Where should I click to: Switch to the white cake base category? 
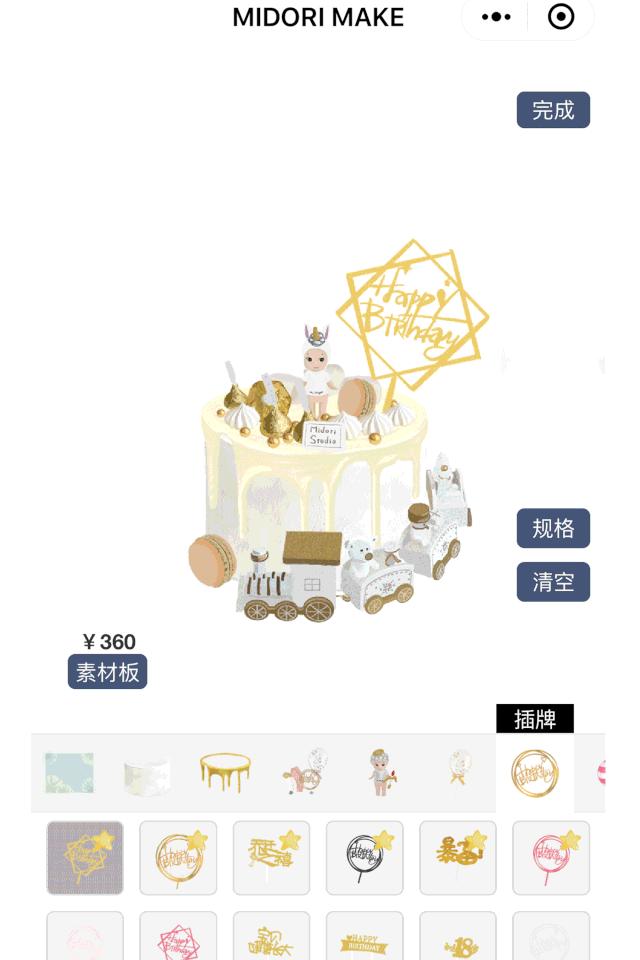[x=147, y=773]
